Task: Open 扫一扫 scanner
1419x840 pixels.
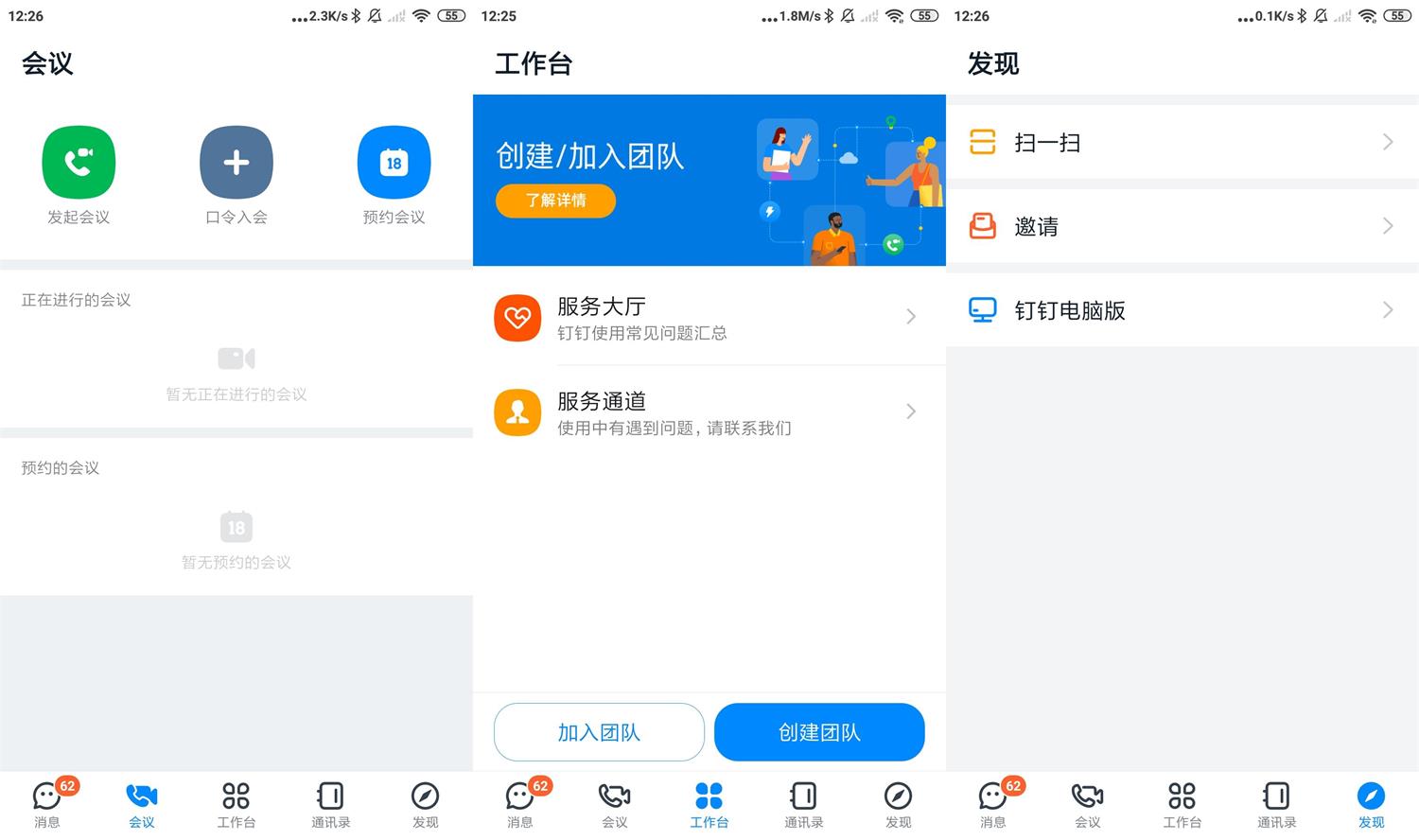Action: [x=1181, y=142]
